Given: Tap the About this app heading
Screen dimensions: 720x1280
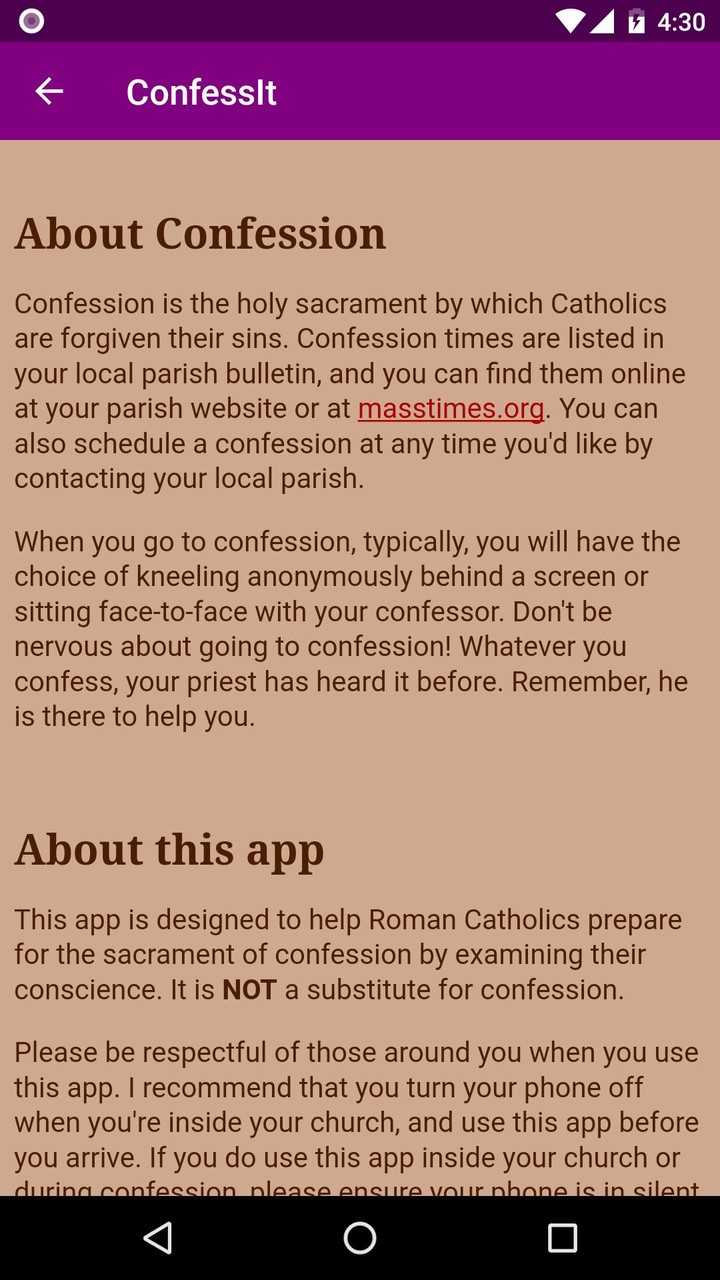Looking at the screenshot, I should point(168,849).
